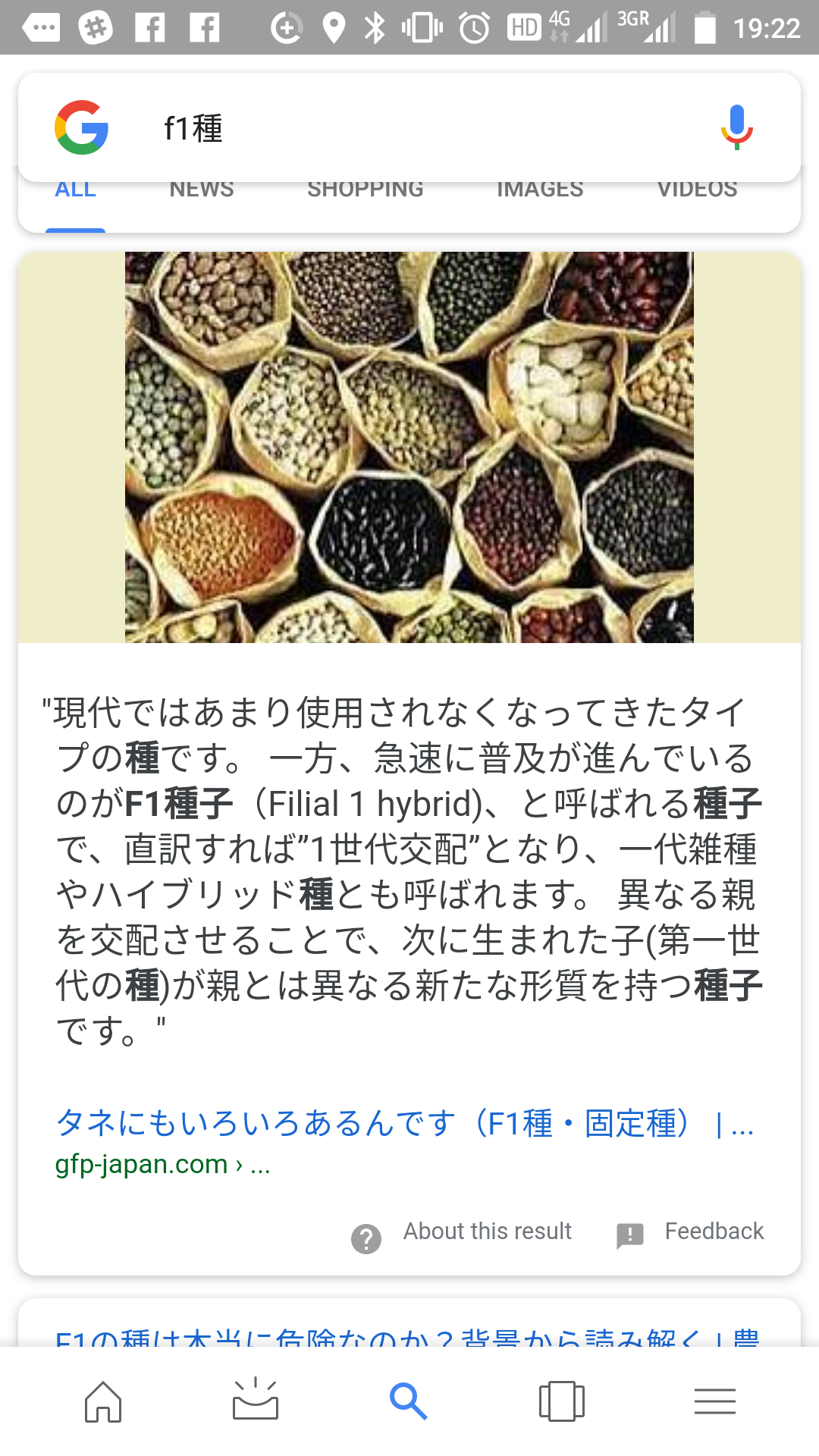Send Feedback on this snippet
The height and width of the screenshot is (1456, 819).
(692, 1232)
